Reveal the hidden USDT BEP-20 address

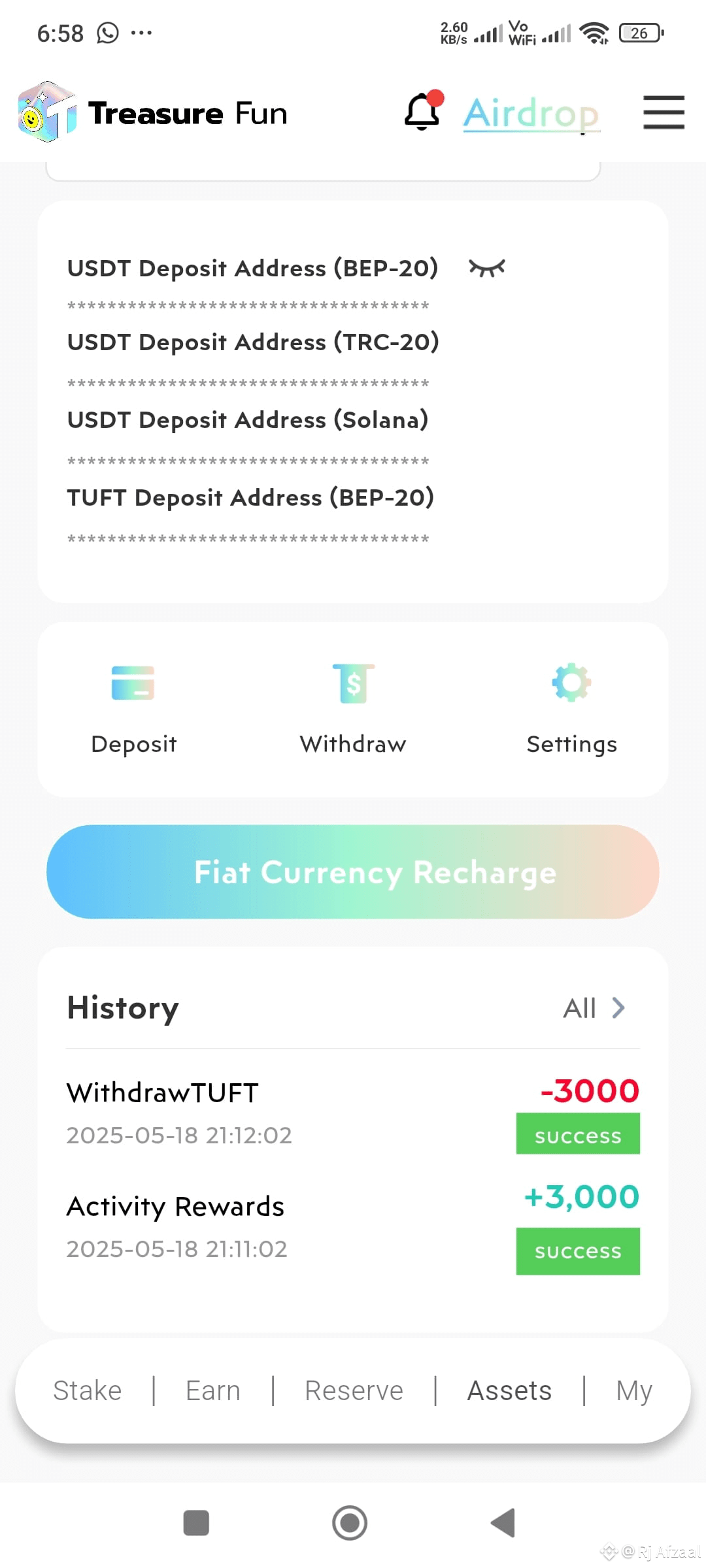click(247, 304)
